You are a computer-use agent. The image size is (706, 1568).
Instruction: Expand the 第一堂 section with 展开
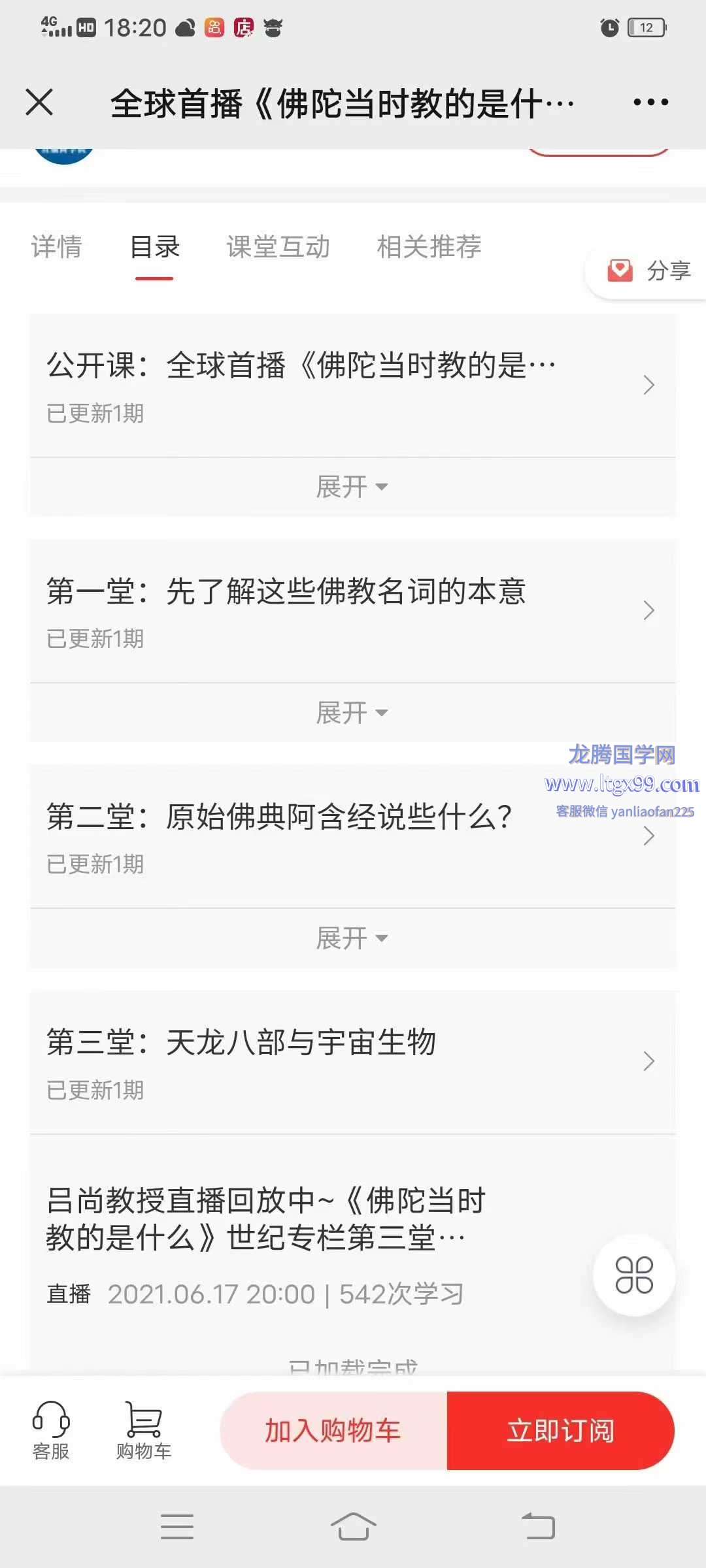[352, 713]
